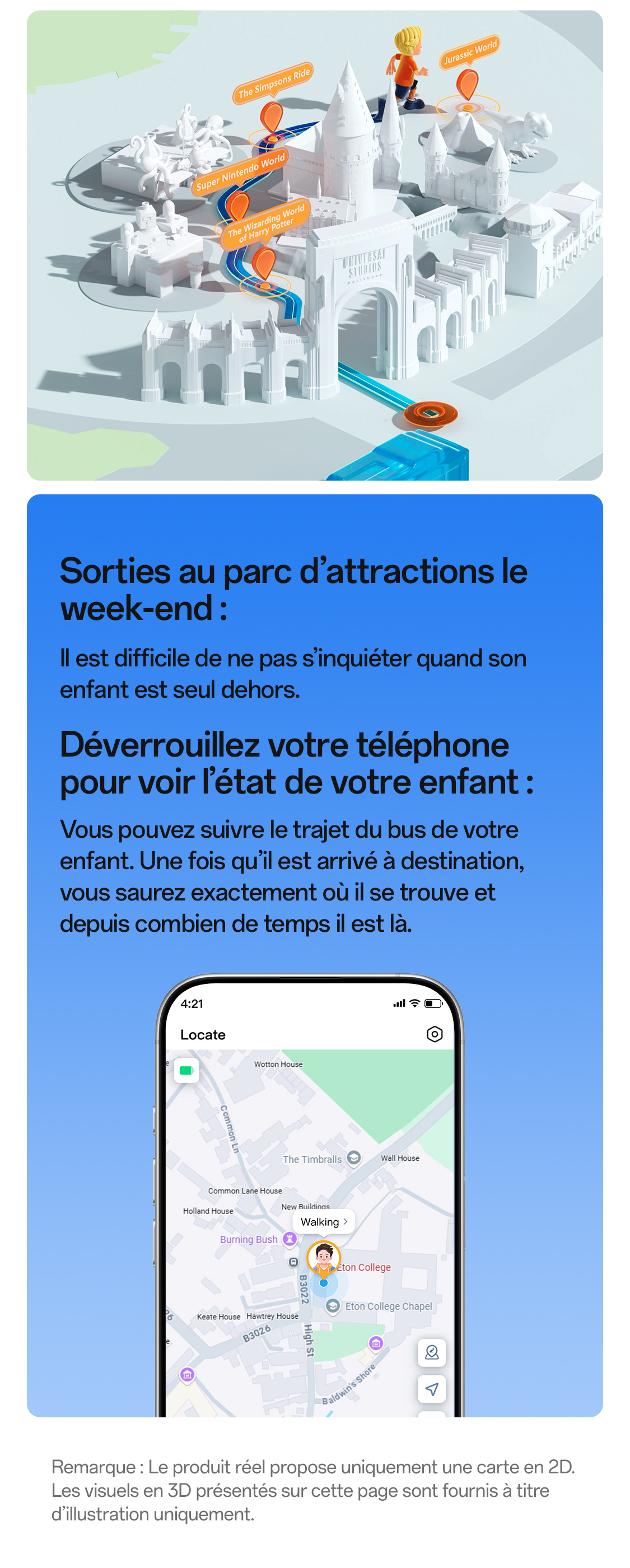Tap the location edit pin icon

point(432,1353)
